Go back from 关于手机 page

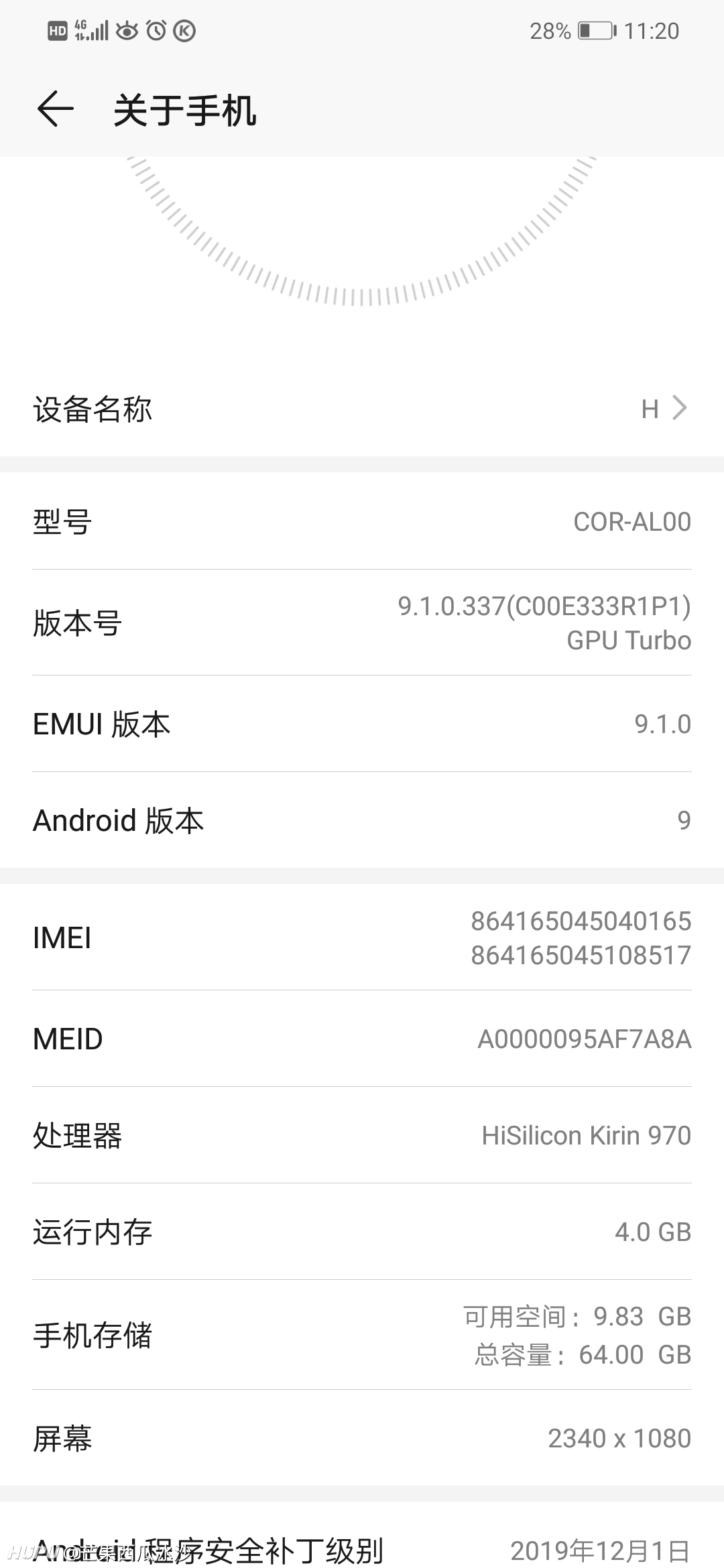[55, 109]
